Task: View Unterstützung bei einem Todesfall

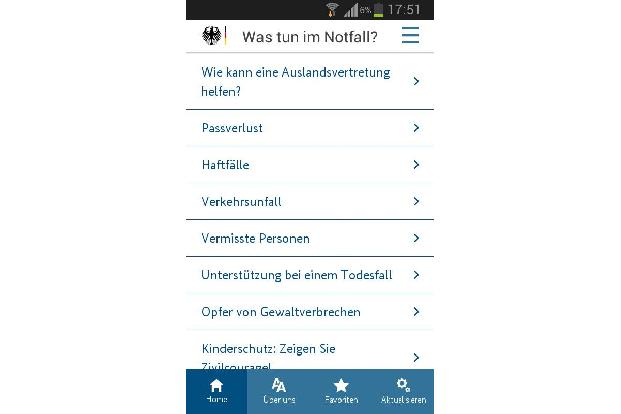Action: click(309, 275)
